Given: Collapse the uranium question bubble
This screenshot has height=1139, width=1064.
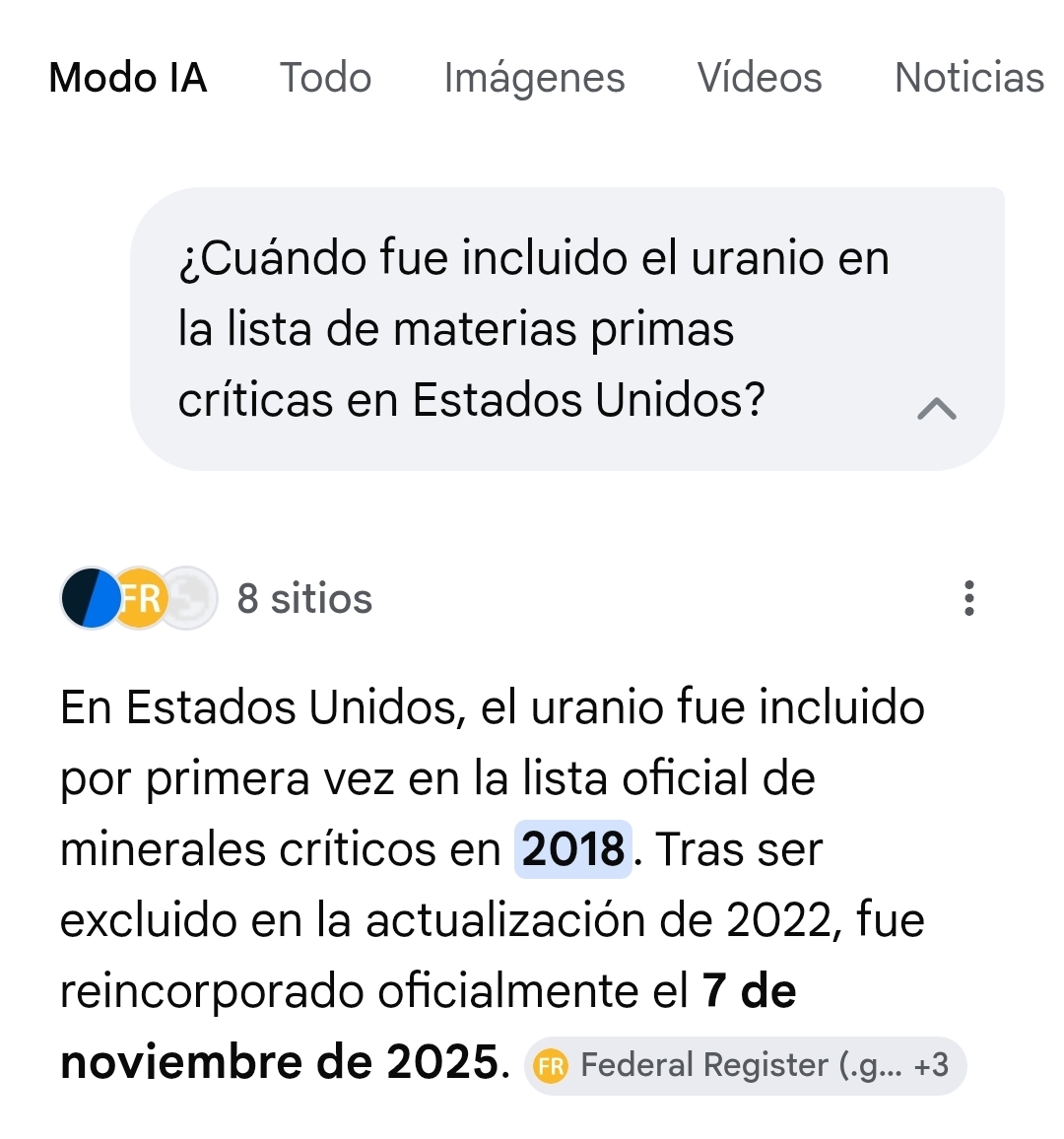Looking at the screenshot, I should [936, 408].
